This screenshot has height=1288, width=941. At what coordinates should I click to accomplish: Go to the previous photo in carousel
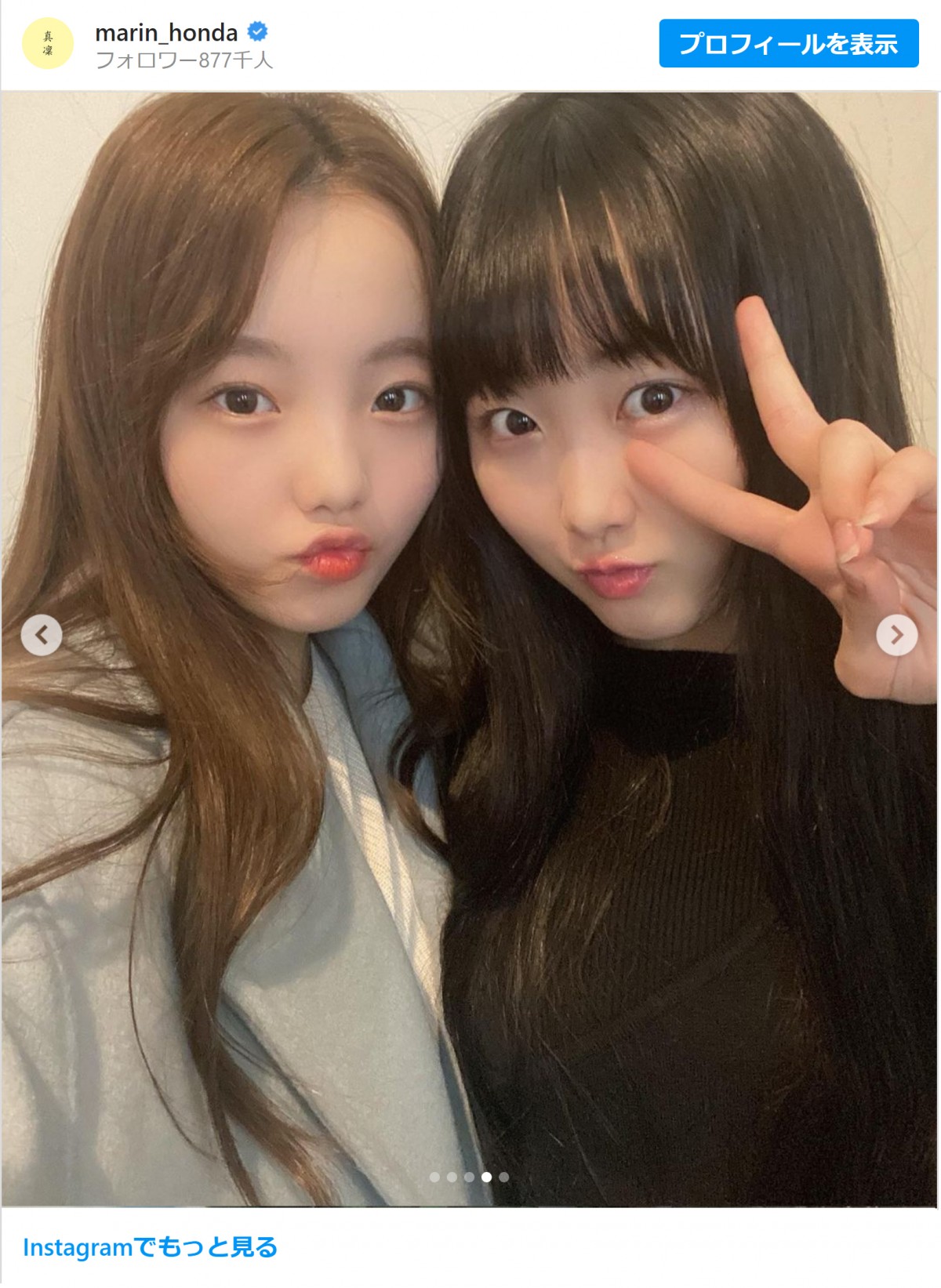(x=42, y=635)
